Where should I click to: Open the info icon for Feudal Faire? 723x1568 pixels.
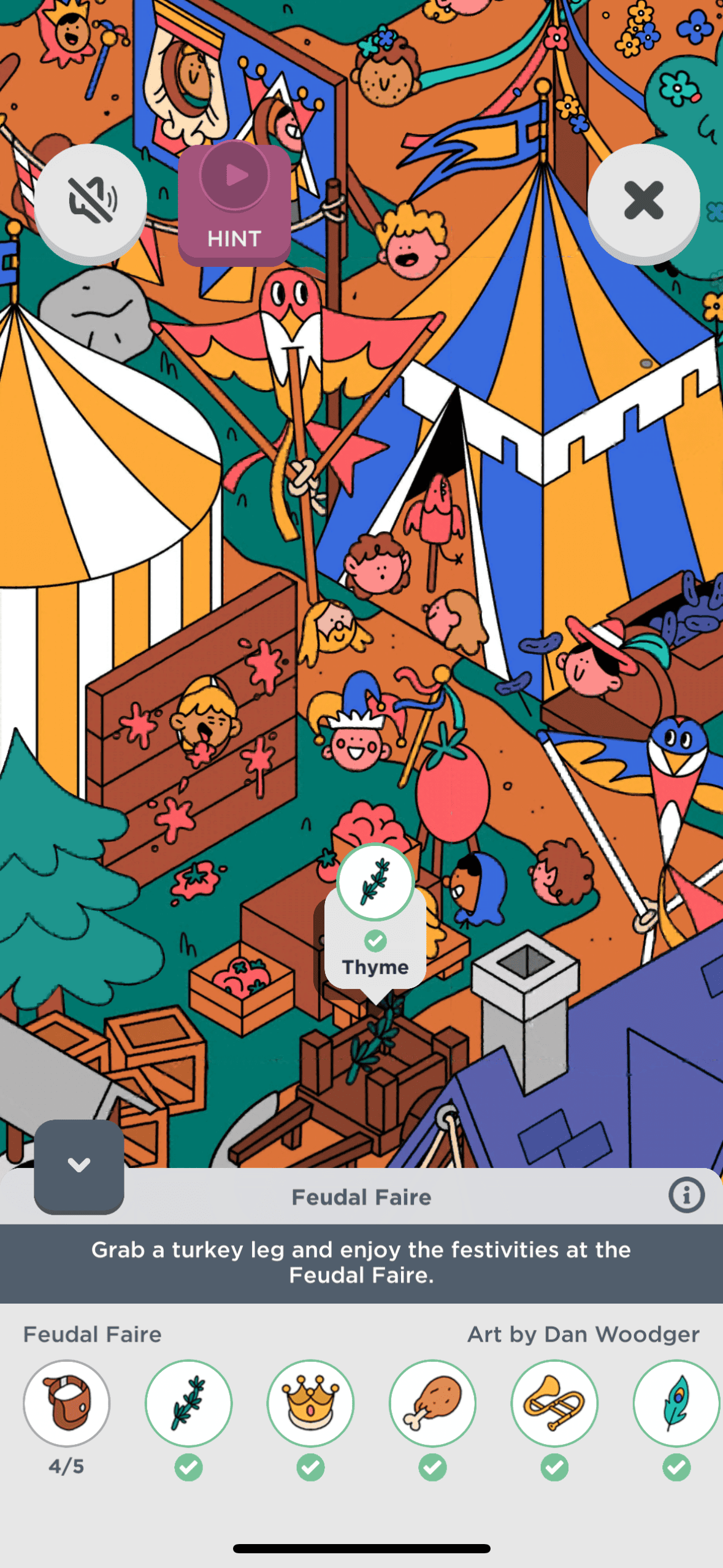click(x=686, y=1195)
